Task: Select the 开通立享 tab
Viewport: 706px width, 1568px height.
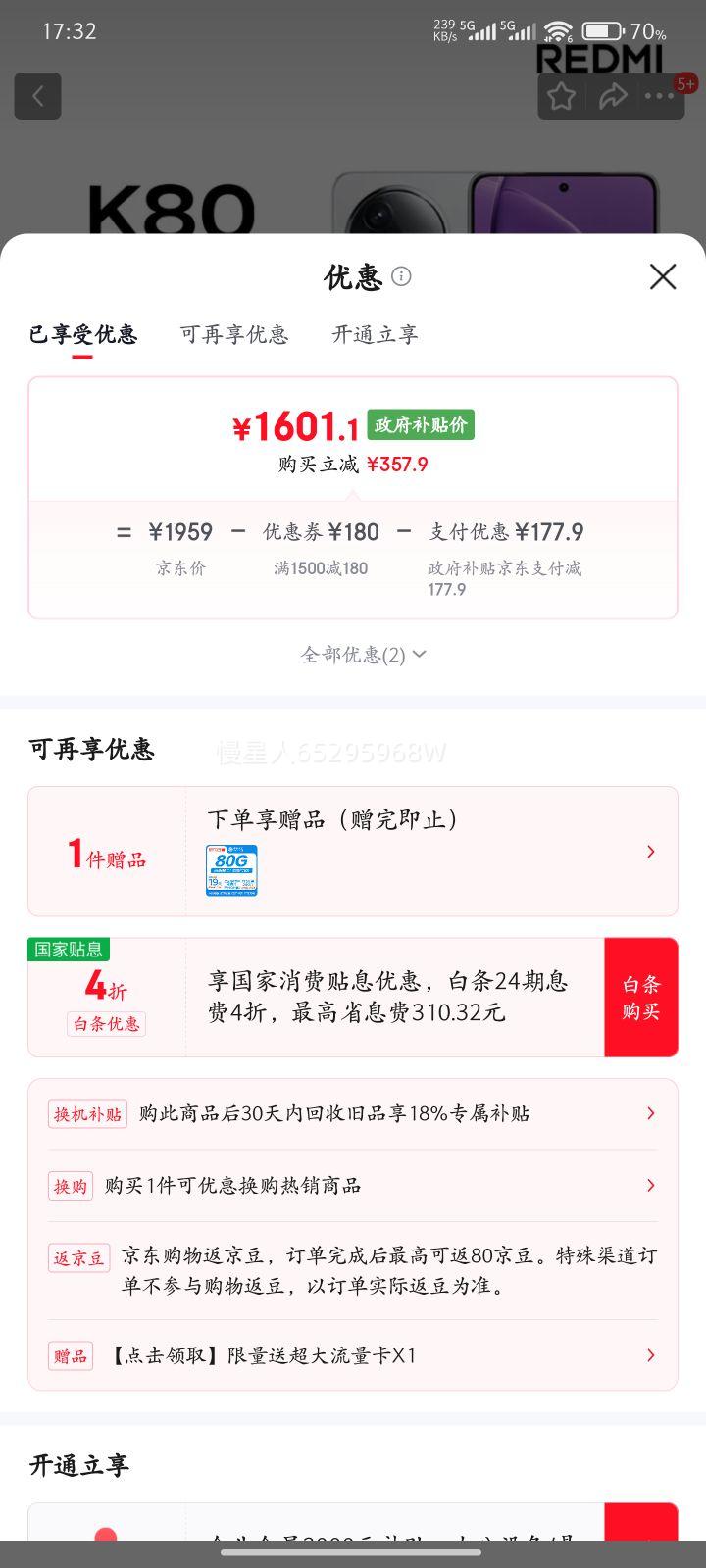Action: pos(374,335)
